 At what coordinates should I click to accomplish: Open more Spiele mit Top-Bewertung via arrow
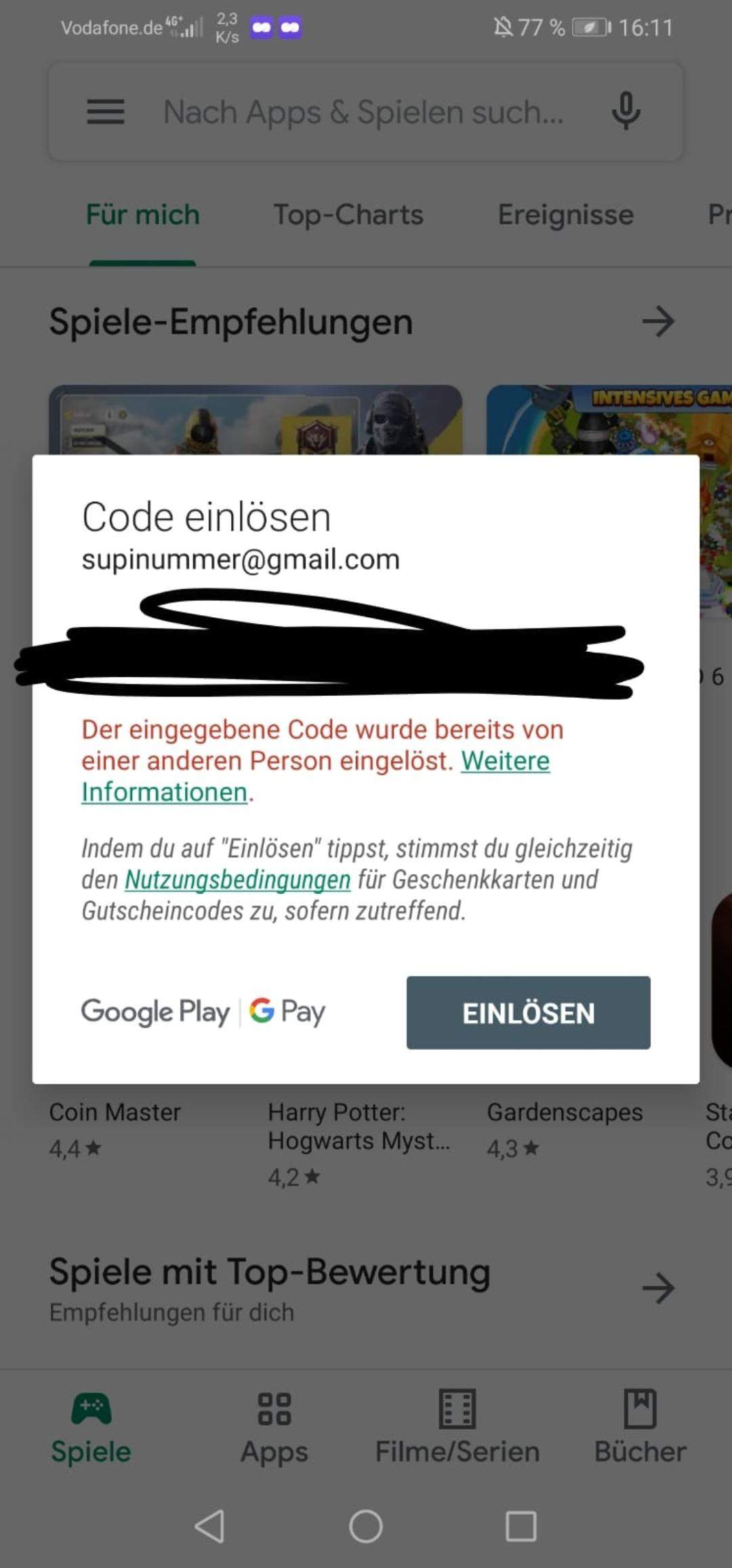click(658, 1288)
